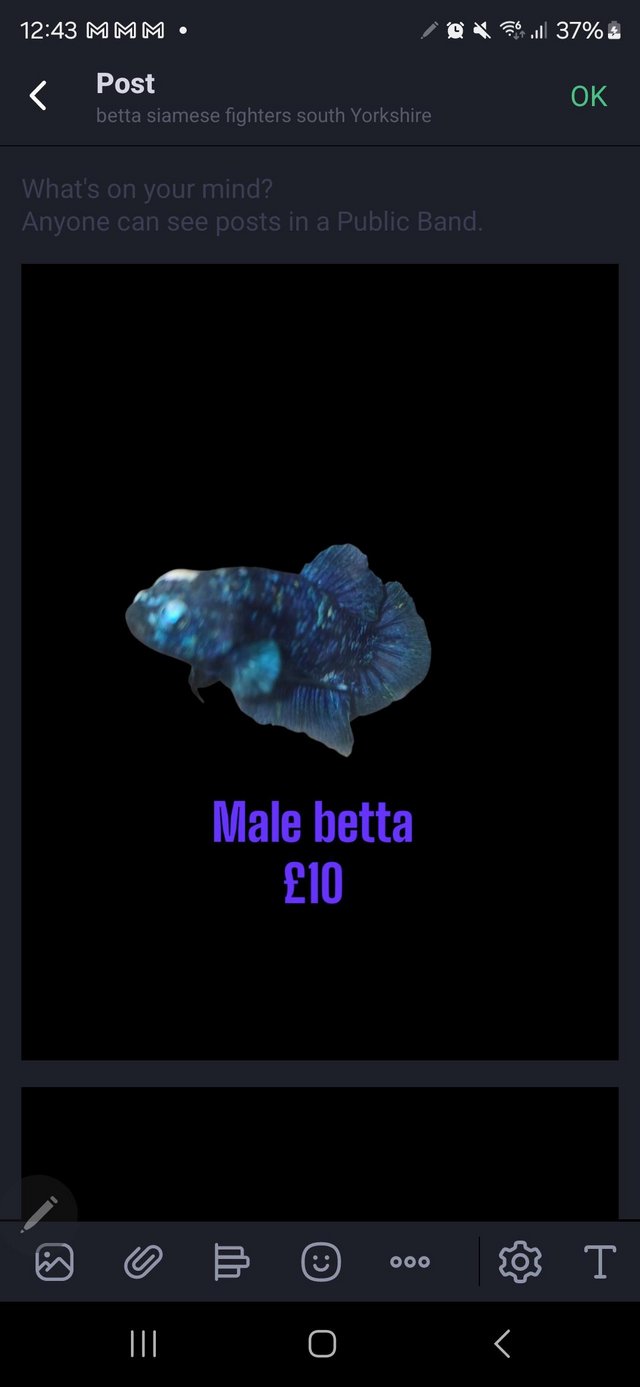Image resolution: width=640 pixels, height=1387 pixels.
Task: Add a poll to the post
Action: [231, 1262]
